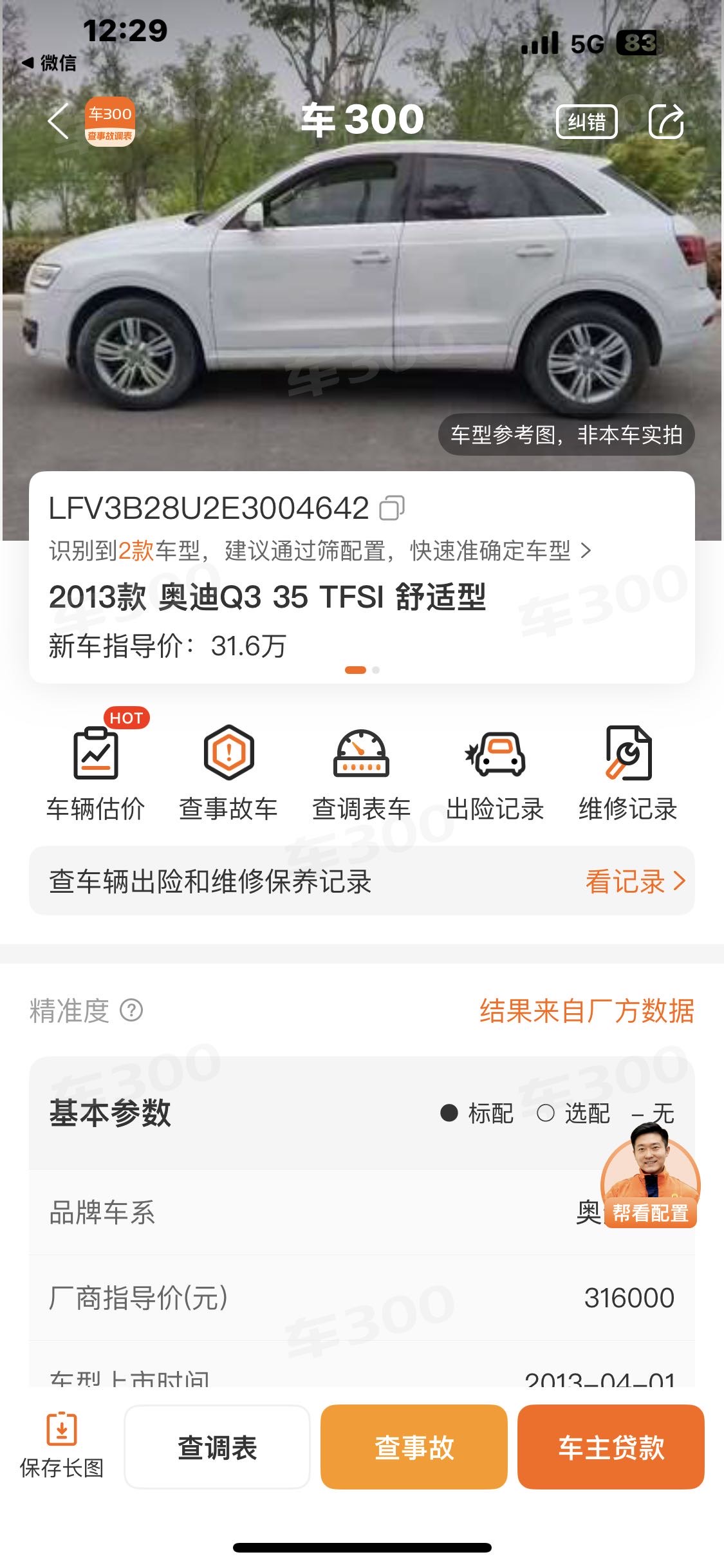The width and height of the screenshot is (724, 1568).
Task: Open 出险记录 insurance claims
Action: 495,772
